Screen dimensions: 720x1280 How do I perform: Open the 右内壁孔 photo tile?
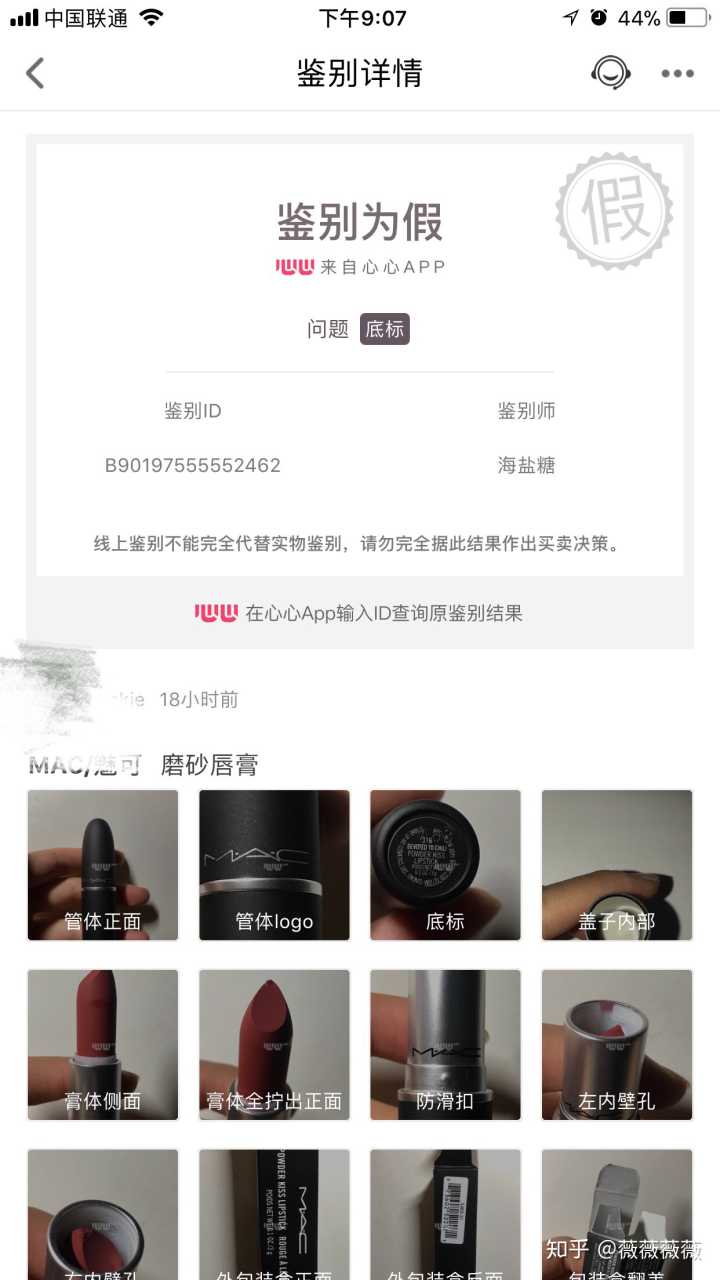click(103, 1215)
